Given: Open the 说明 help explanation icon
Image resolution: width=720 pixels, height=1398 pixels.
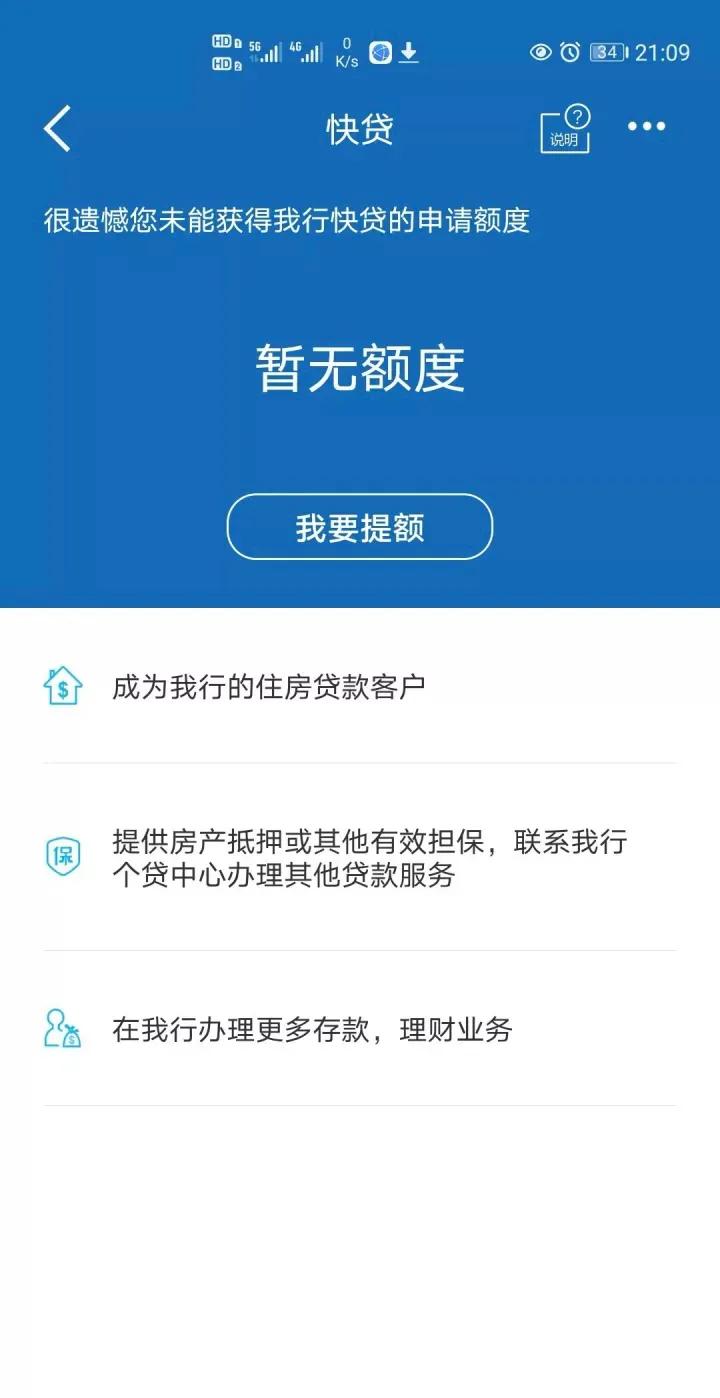Looking at the screenshot, I should pyautogui.click(x=563, y=130).
